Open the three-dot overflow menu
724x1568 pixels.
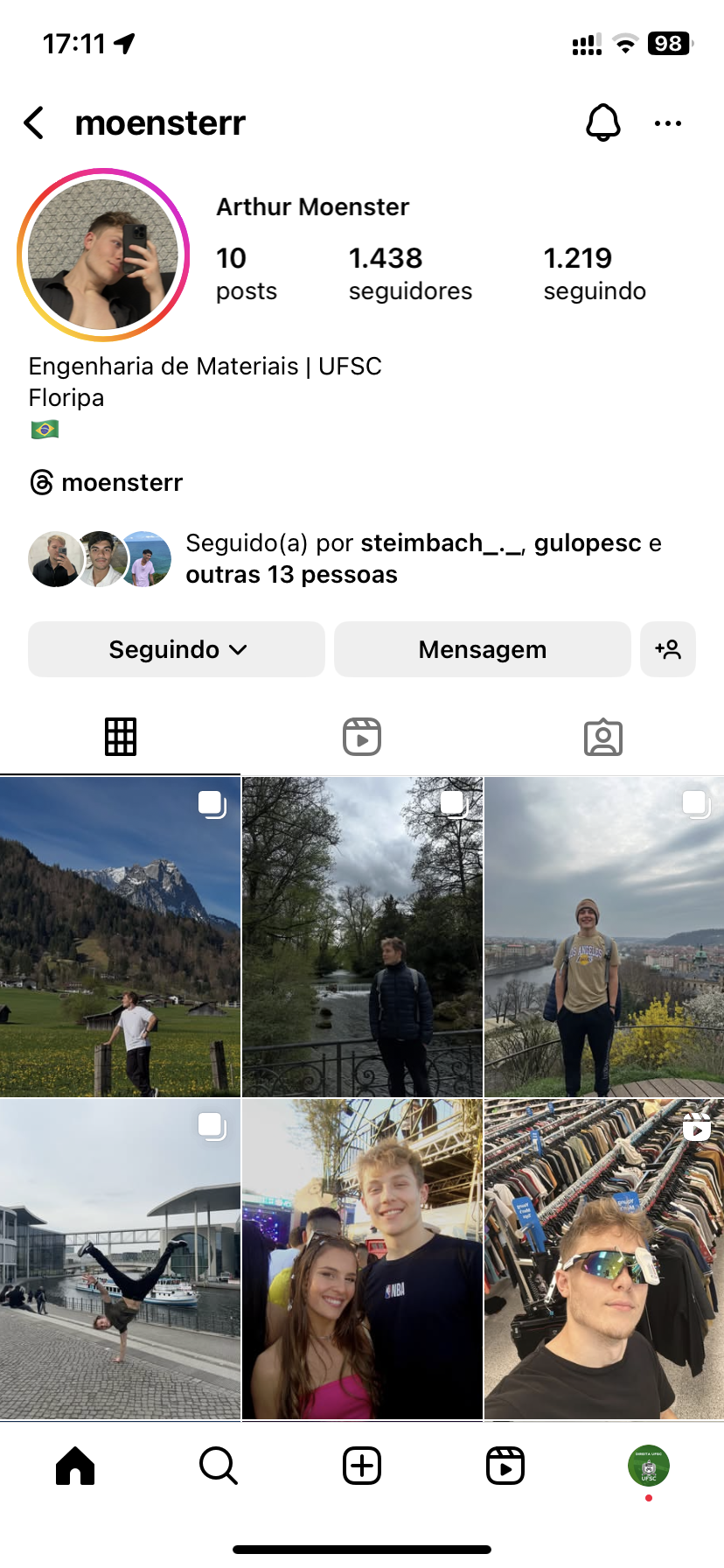pos(668,123)
